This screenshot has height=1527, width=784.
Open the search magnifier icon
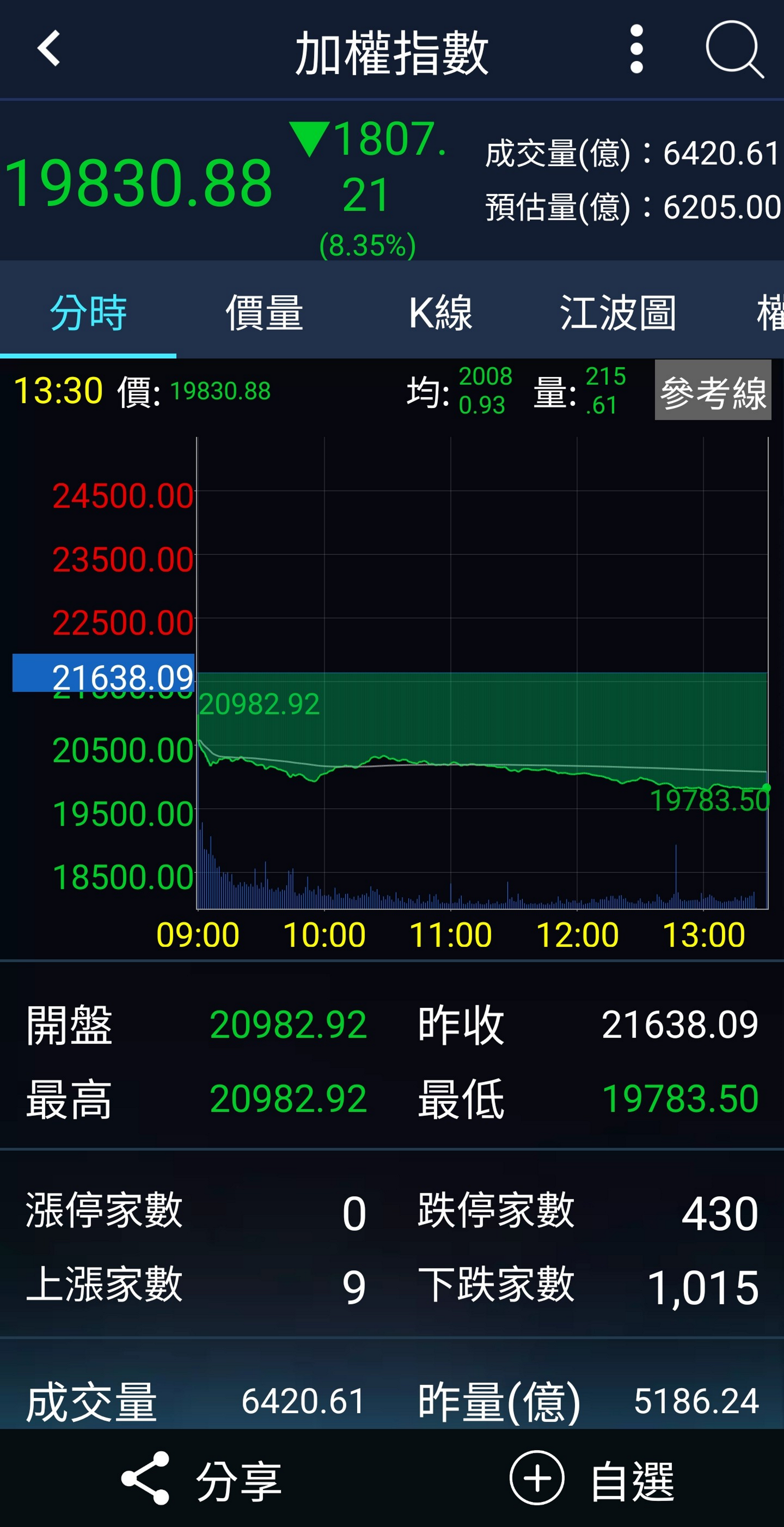(x=734, y=50)
